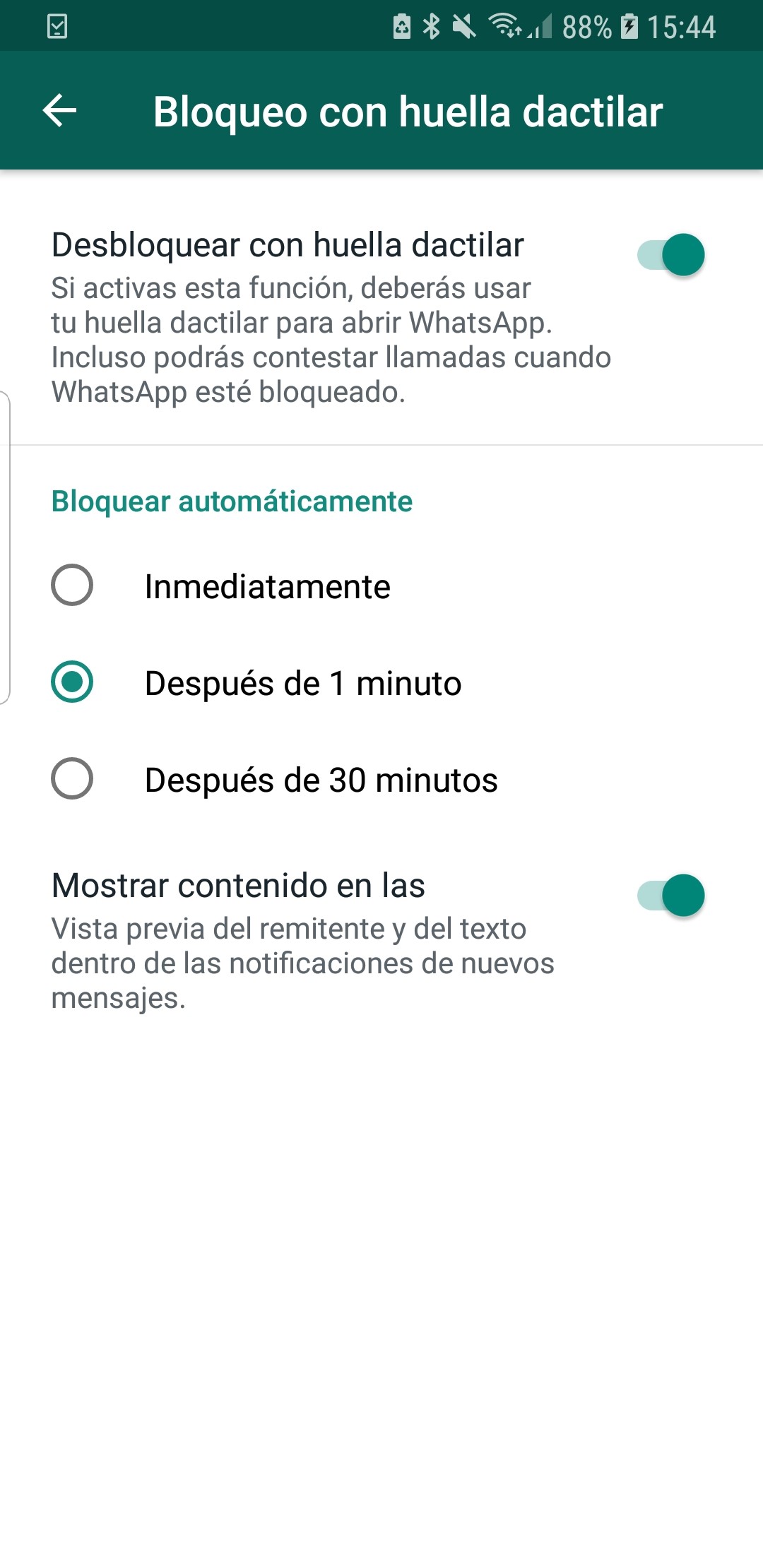Tap the back arrow to leave fingerprint settings
Screen dimensions: 763x1568
[60, 109]
